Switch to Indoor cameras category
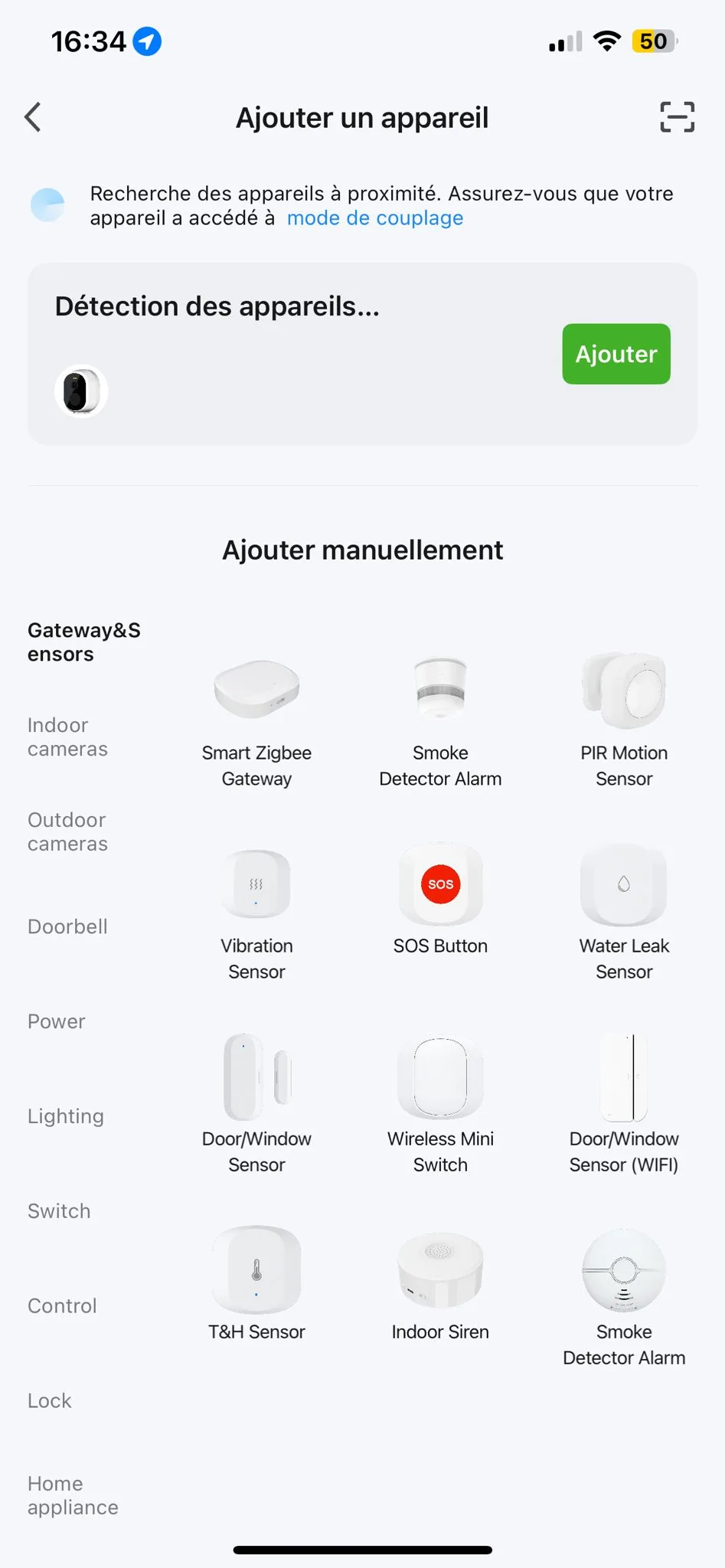The height and width of the screenshot is (1568, 725). [67, 737]
